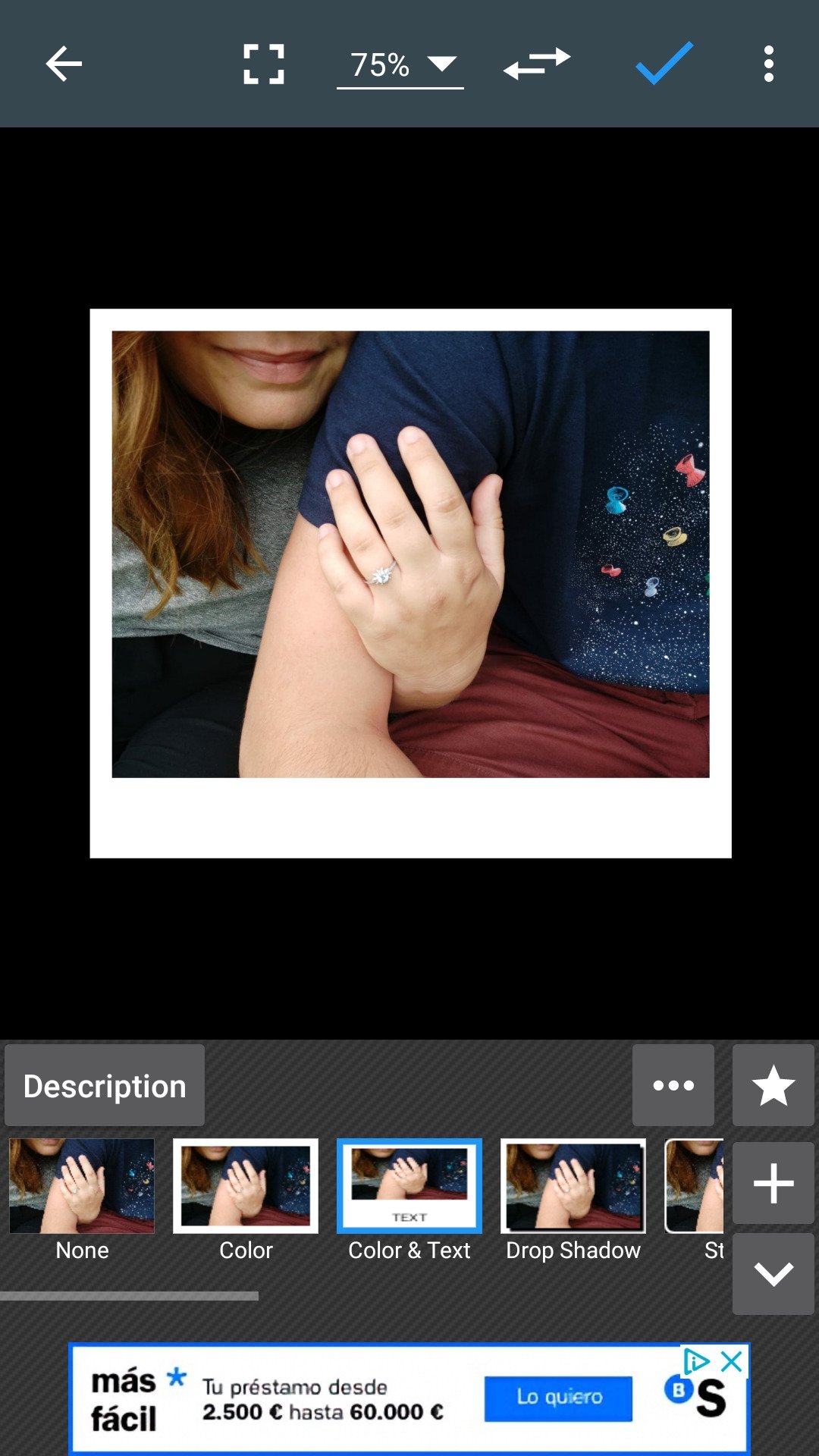Image resolution: width=819 pixels, height=1456 pixels.
Task: Open the three-dot overflow menu
Action: coord(769,64)
